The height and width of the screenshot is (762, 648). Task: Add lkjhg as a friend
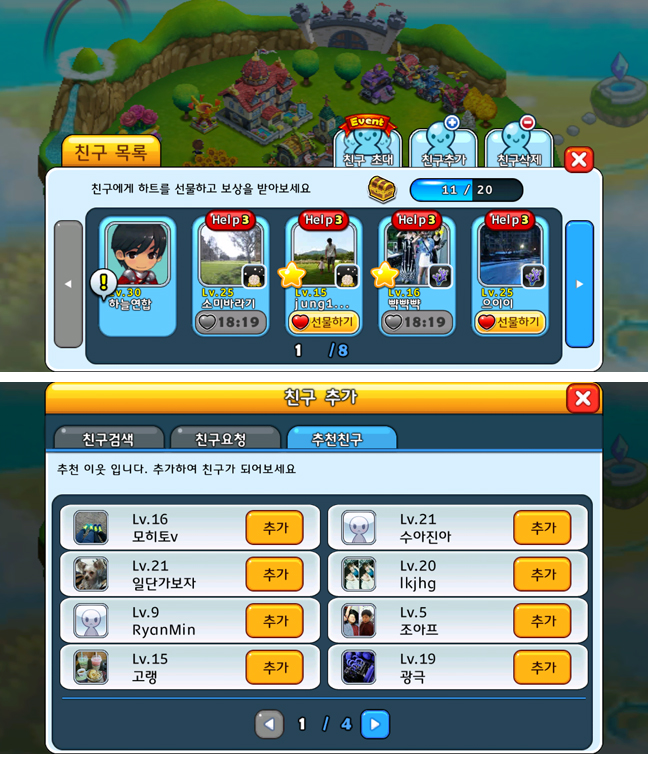[542, 574]
